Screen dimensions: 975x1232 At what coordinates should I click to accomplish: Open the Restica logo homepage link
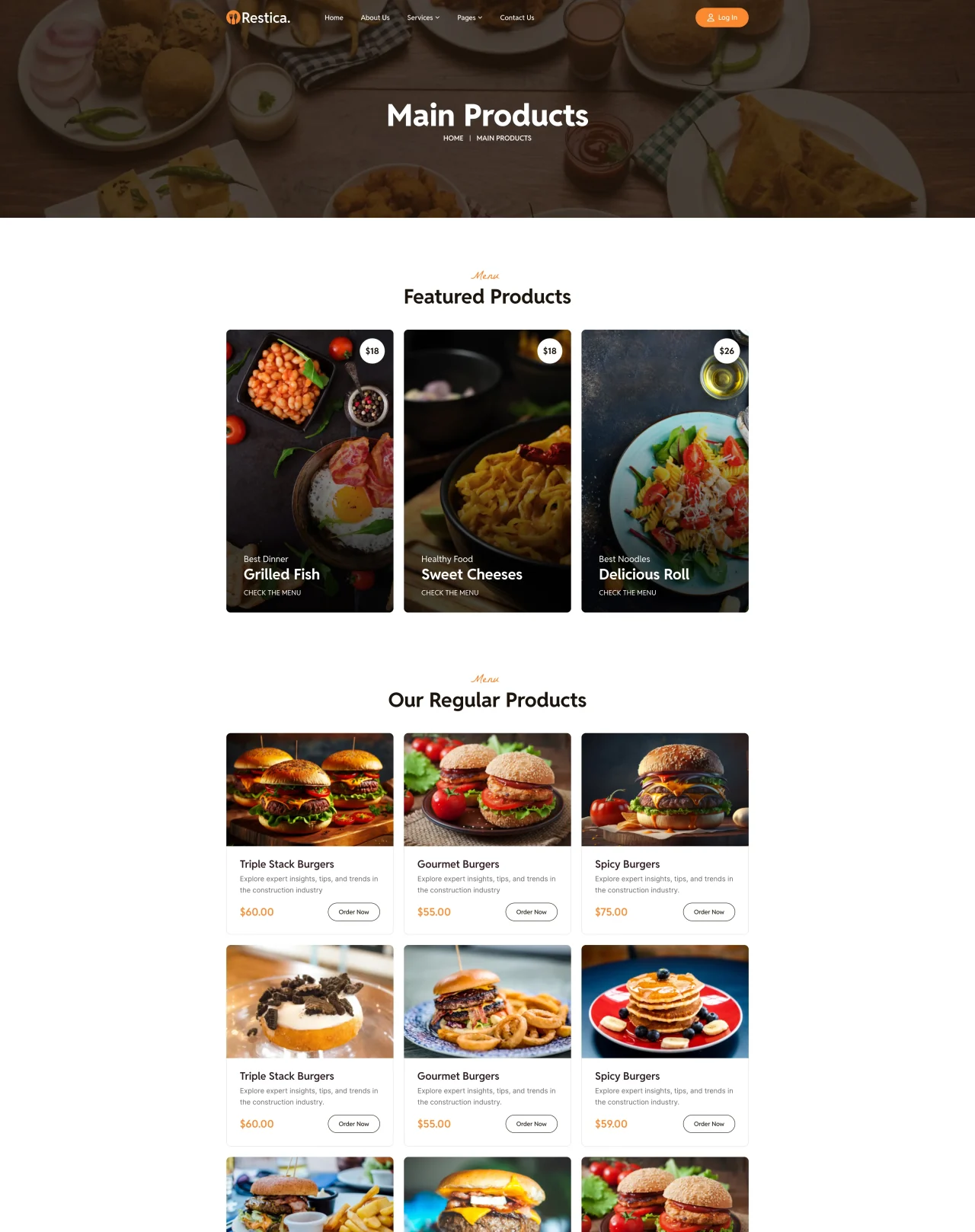(258, 18)
